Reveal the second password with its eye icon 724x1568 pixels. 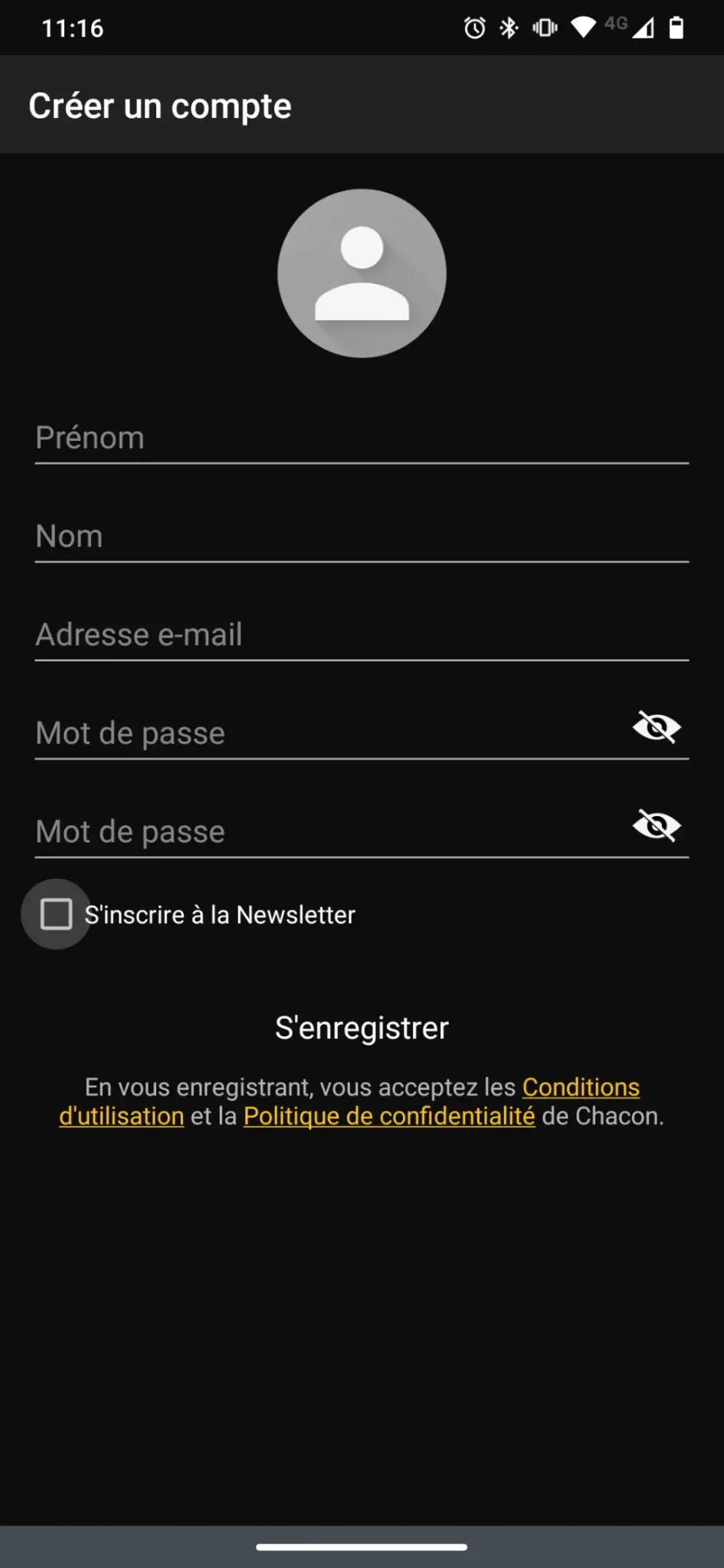click(657, 826)
